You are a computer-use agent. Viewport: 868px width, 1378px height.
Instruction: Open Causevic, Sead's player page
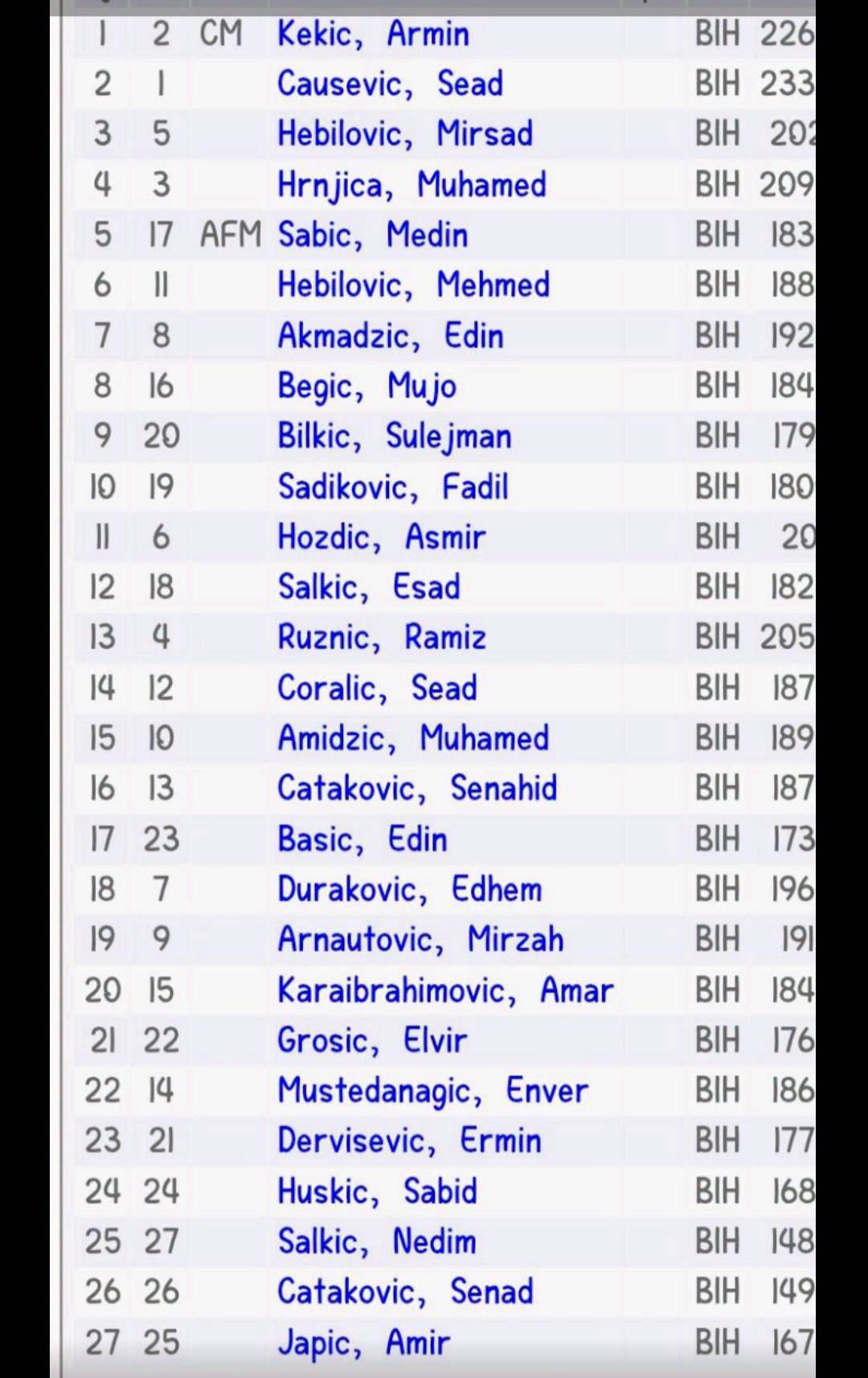(390, 84)
